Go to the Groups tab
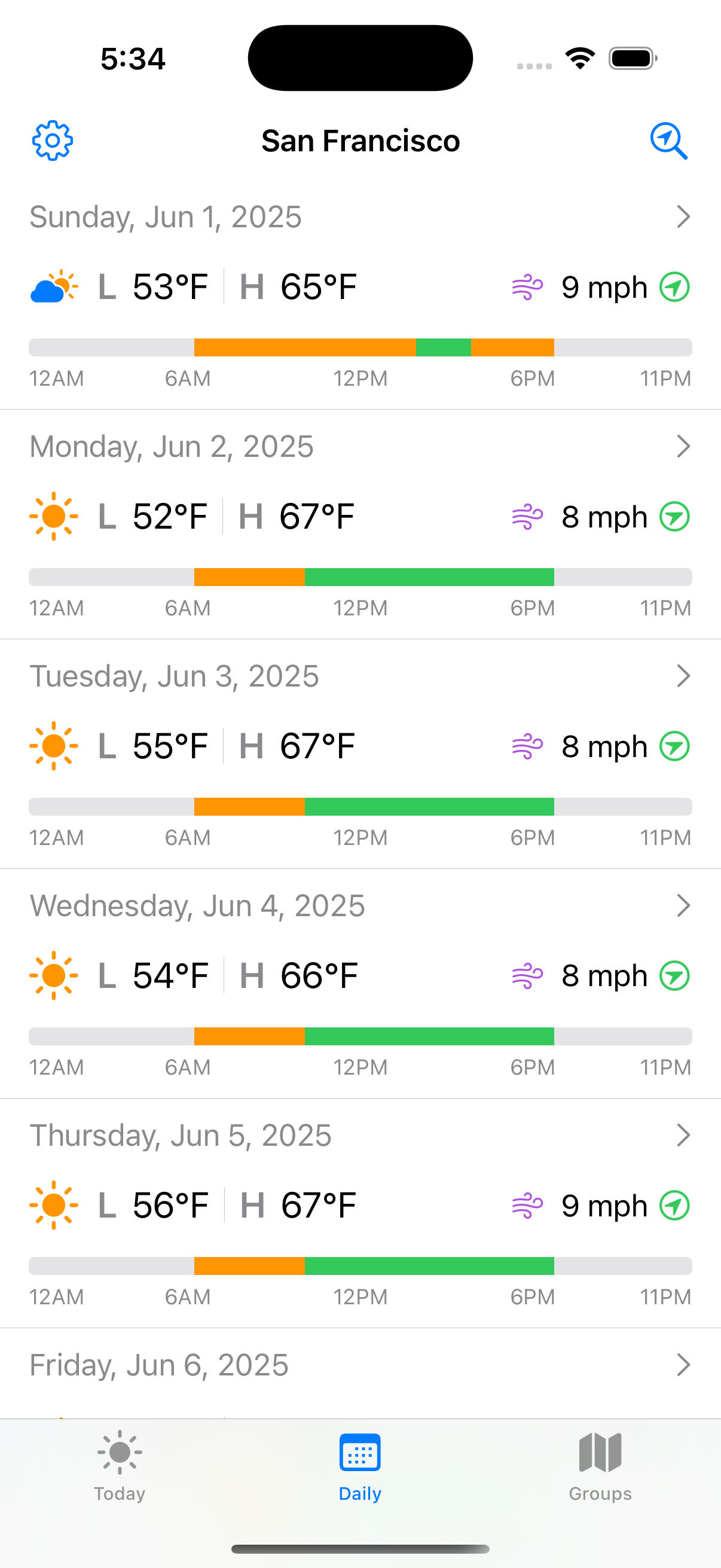721x1568 pixels. pos(600,1466)
